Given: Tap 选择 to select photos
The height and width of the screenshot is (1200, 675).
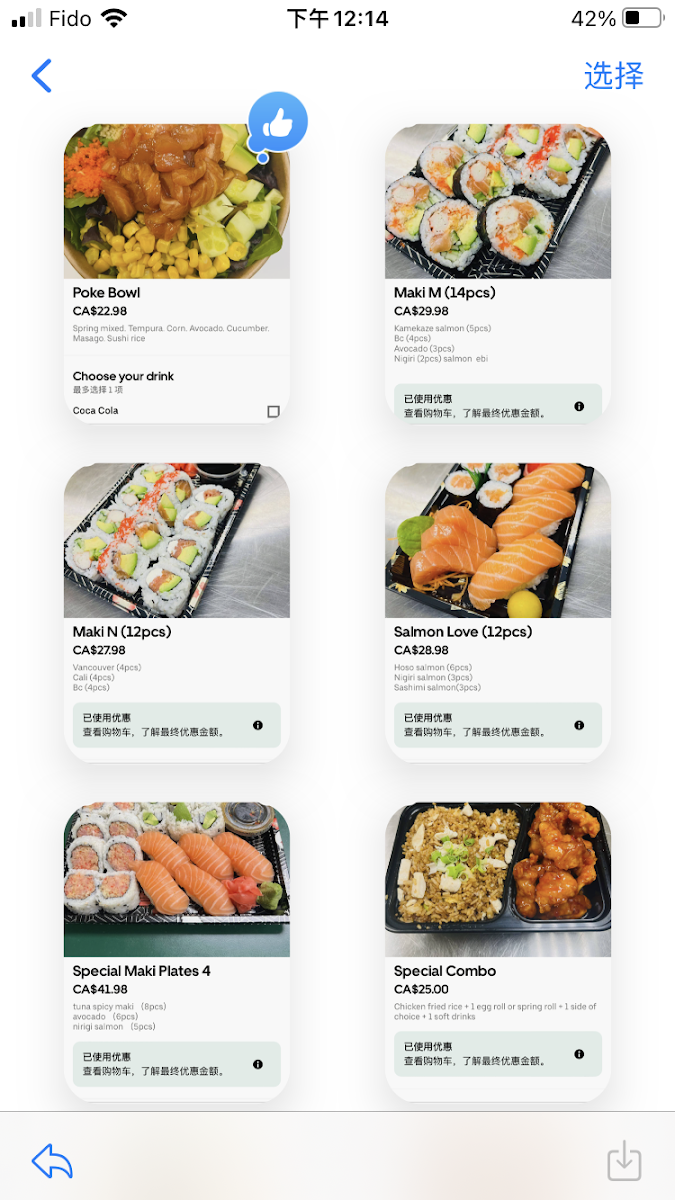Looking at the screenshot, I should pyautogui.click(x=613, y=76).
